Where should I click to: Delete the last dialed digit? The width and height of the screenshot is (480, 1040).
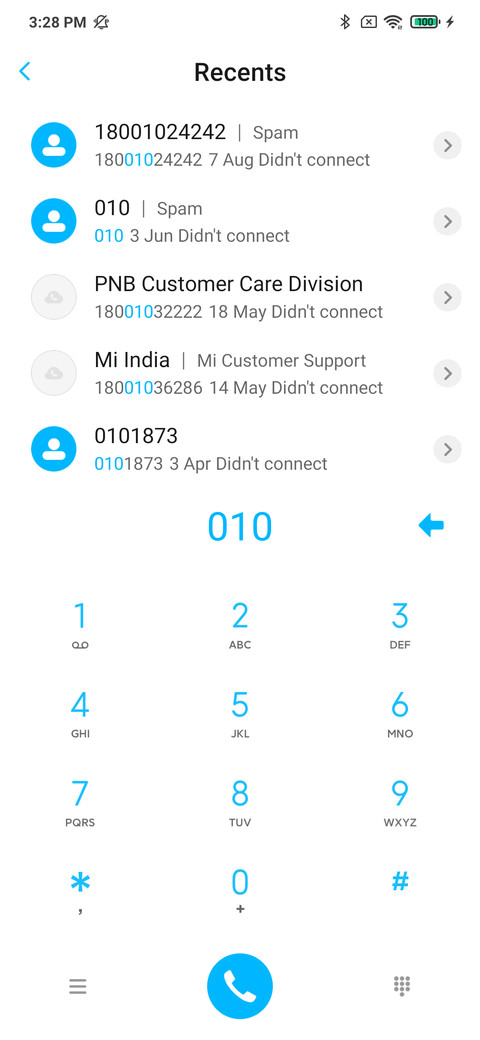(431, 526)
